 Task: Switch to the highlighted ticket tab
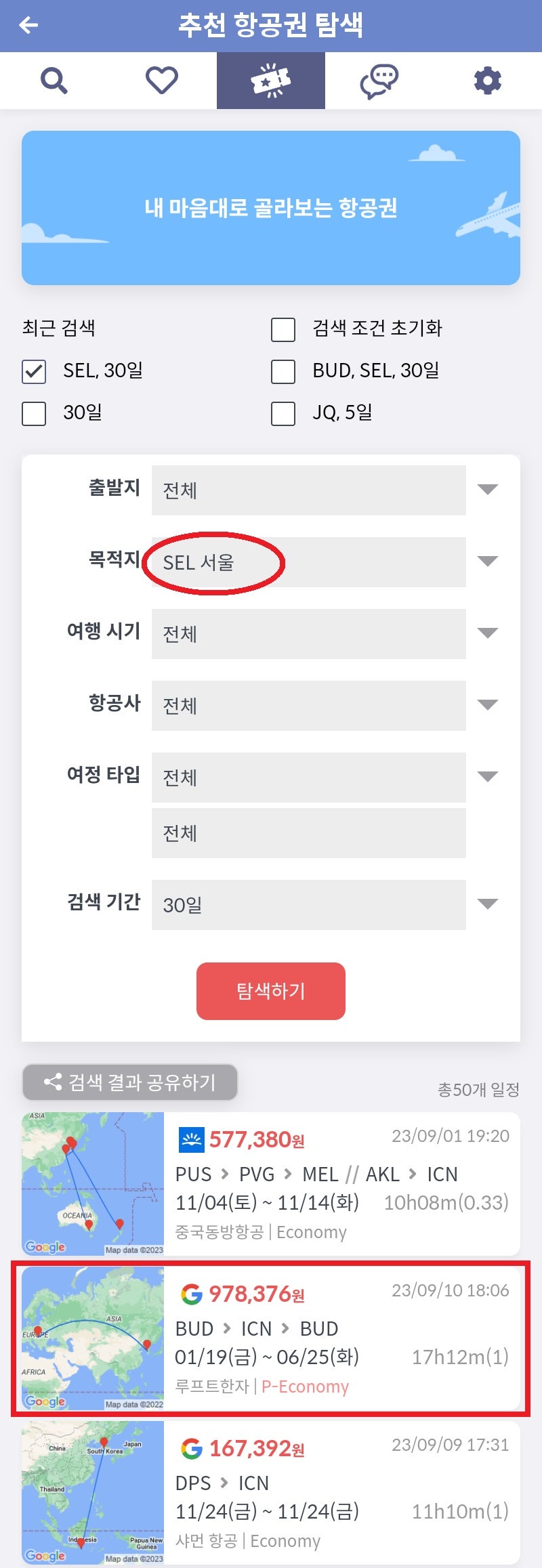point(271,80)
